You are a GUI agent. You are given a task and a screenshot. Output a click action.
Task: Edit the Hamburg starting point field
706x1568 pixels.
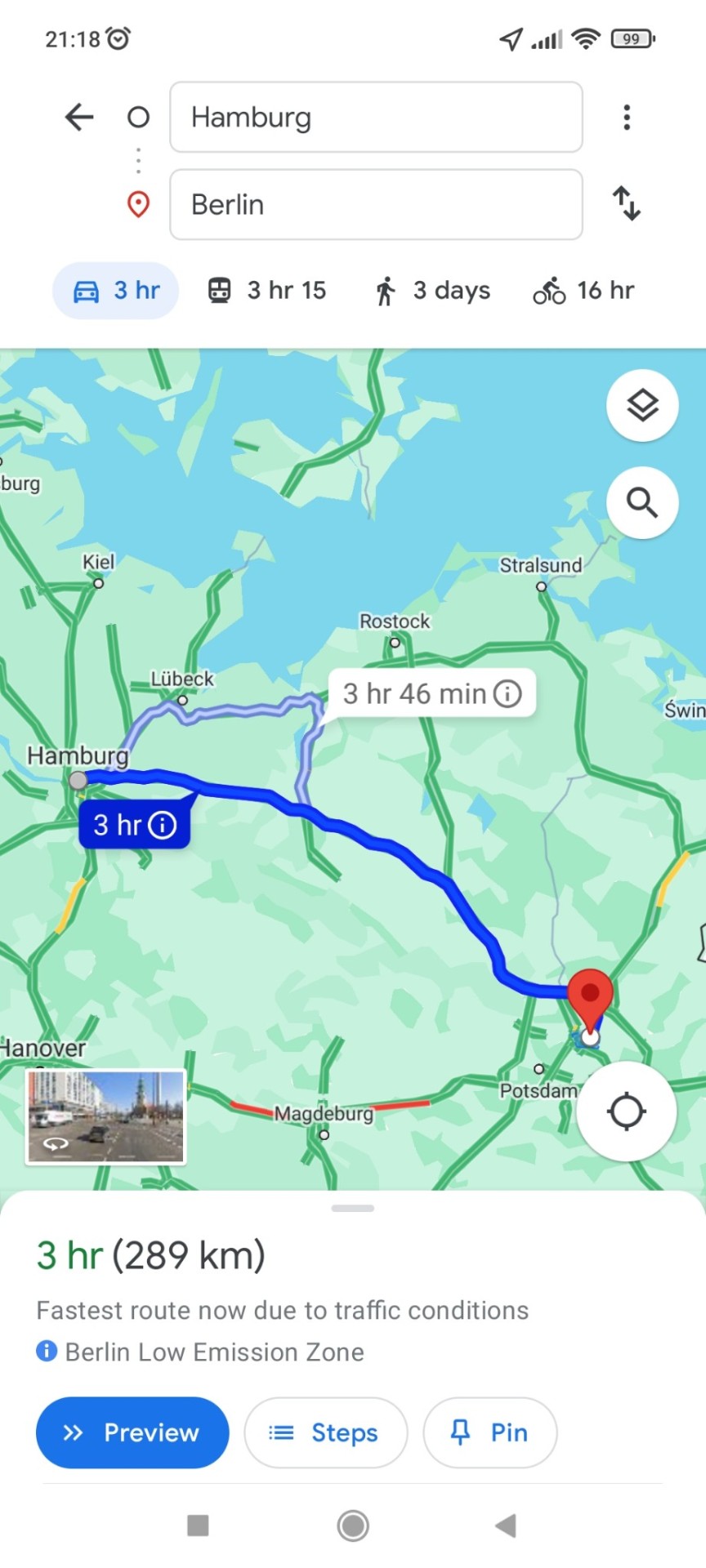pos(376,118)
